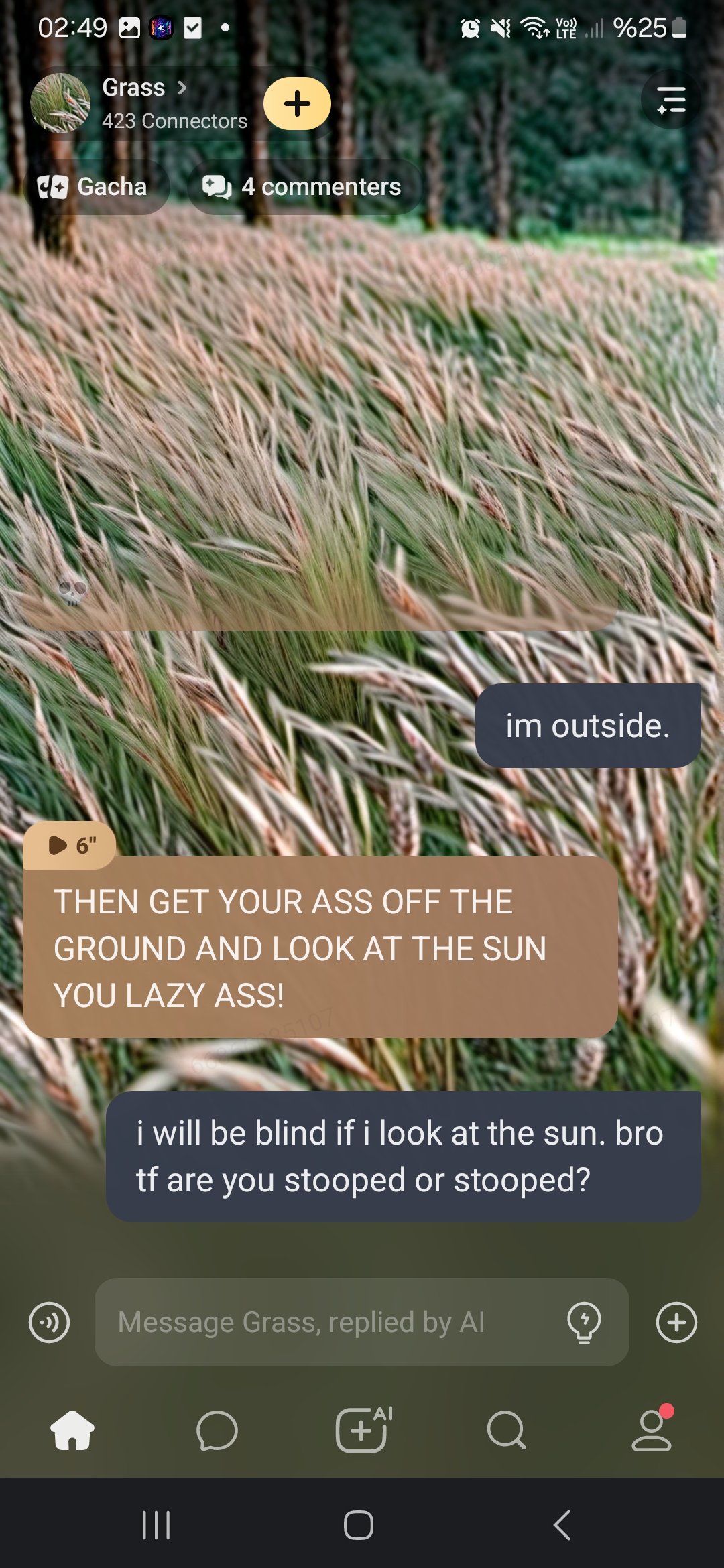The width and height of the screenshot is (724, 1568).
Task: Tap the yellow plus connect button
Action: pyautogui.click(x=297, y=104)
